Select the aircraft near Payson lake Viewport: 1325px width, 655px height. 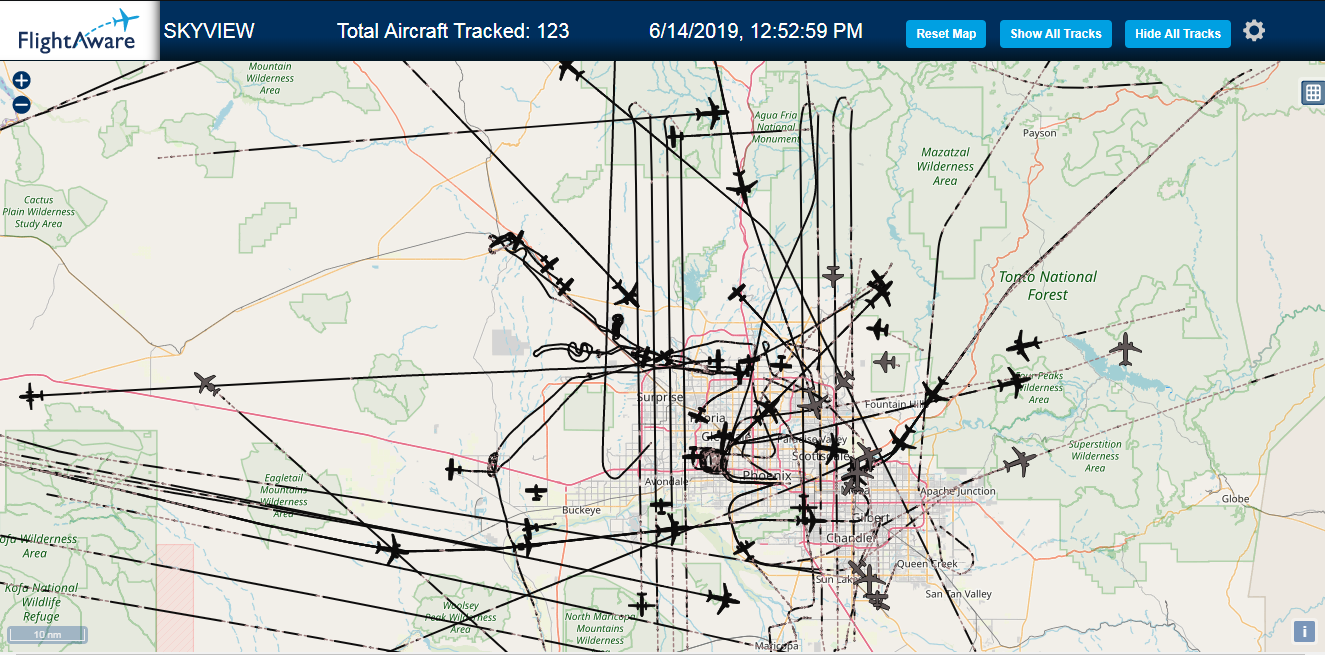point(1125,349)
